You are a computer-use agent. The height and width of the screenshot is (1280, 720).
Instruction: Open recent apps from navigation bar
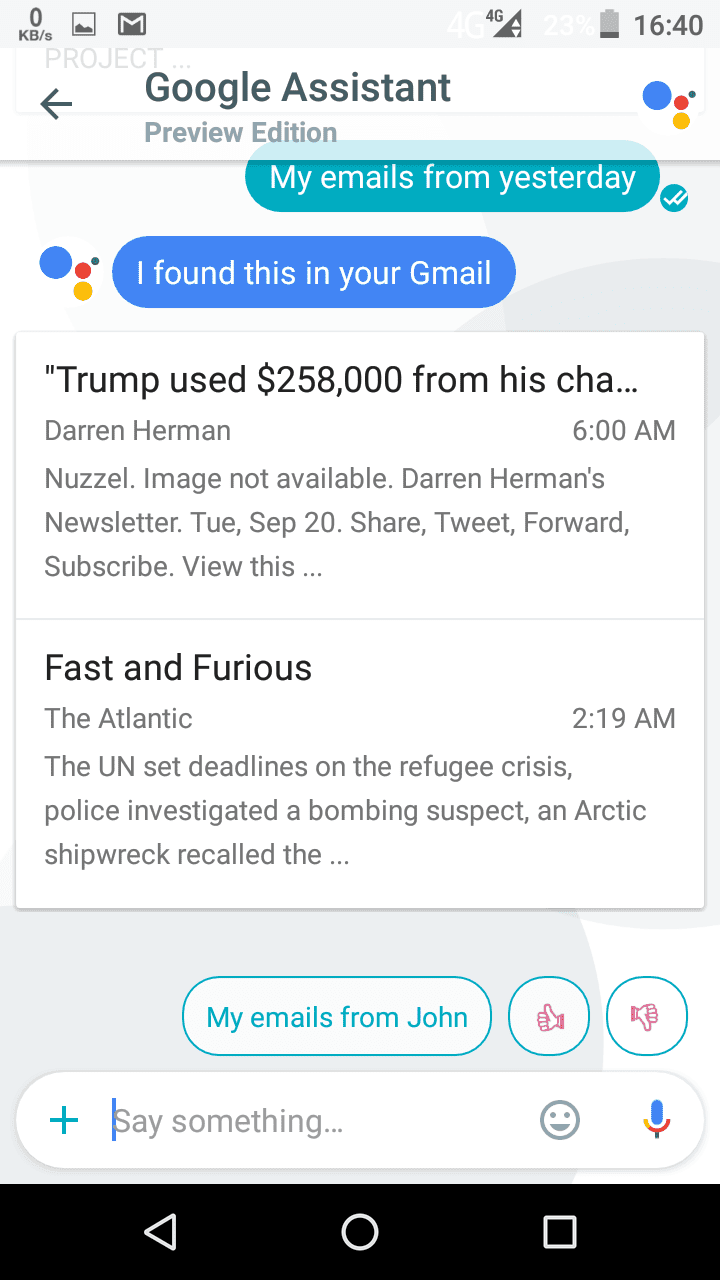(560, 1232)
